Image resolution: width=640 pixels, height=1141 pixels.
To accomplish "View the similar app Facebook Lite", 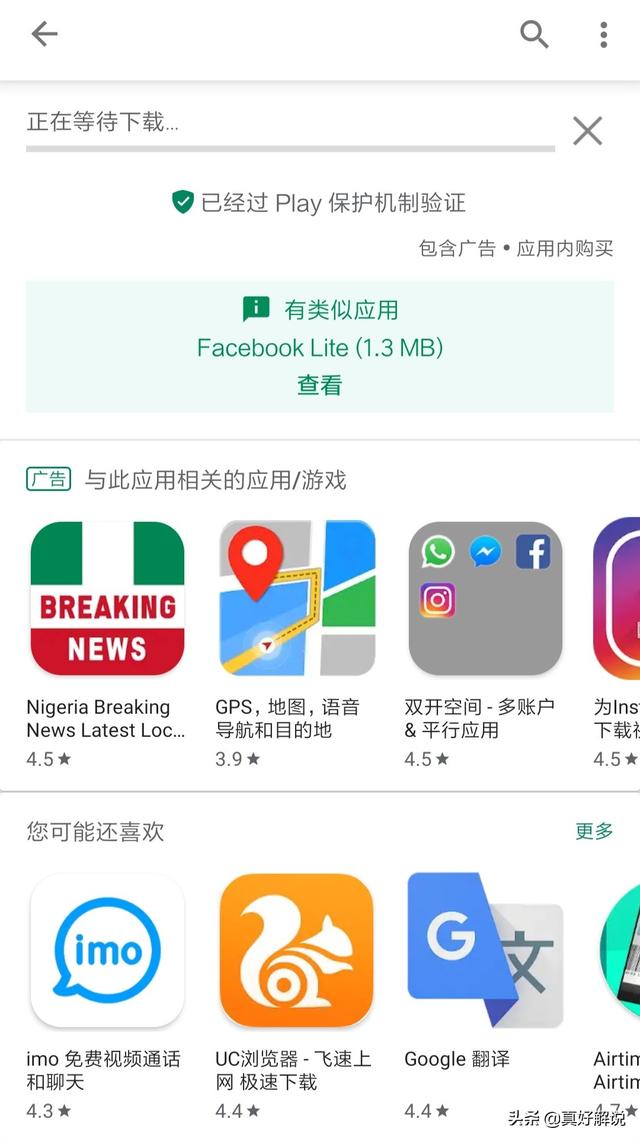I will click(x=319, y=385).
